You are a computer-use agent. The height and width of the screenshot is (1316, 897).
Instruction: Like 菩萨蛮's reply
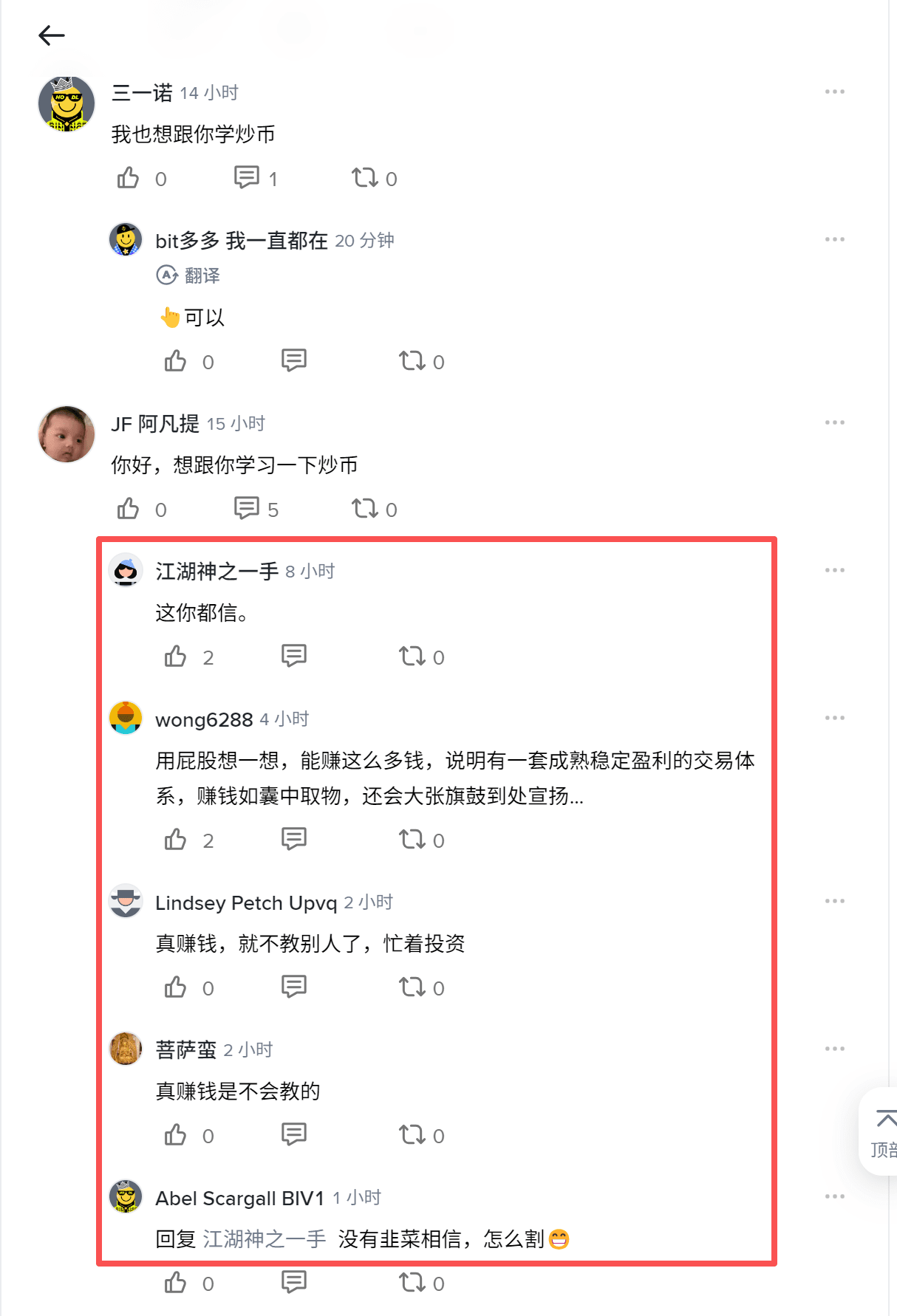point(176,1135)
